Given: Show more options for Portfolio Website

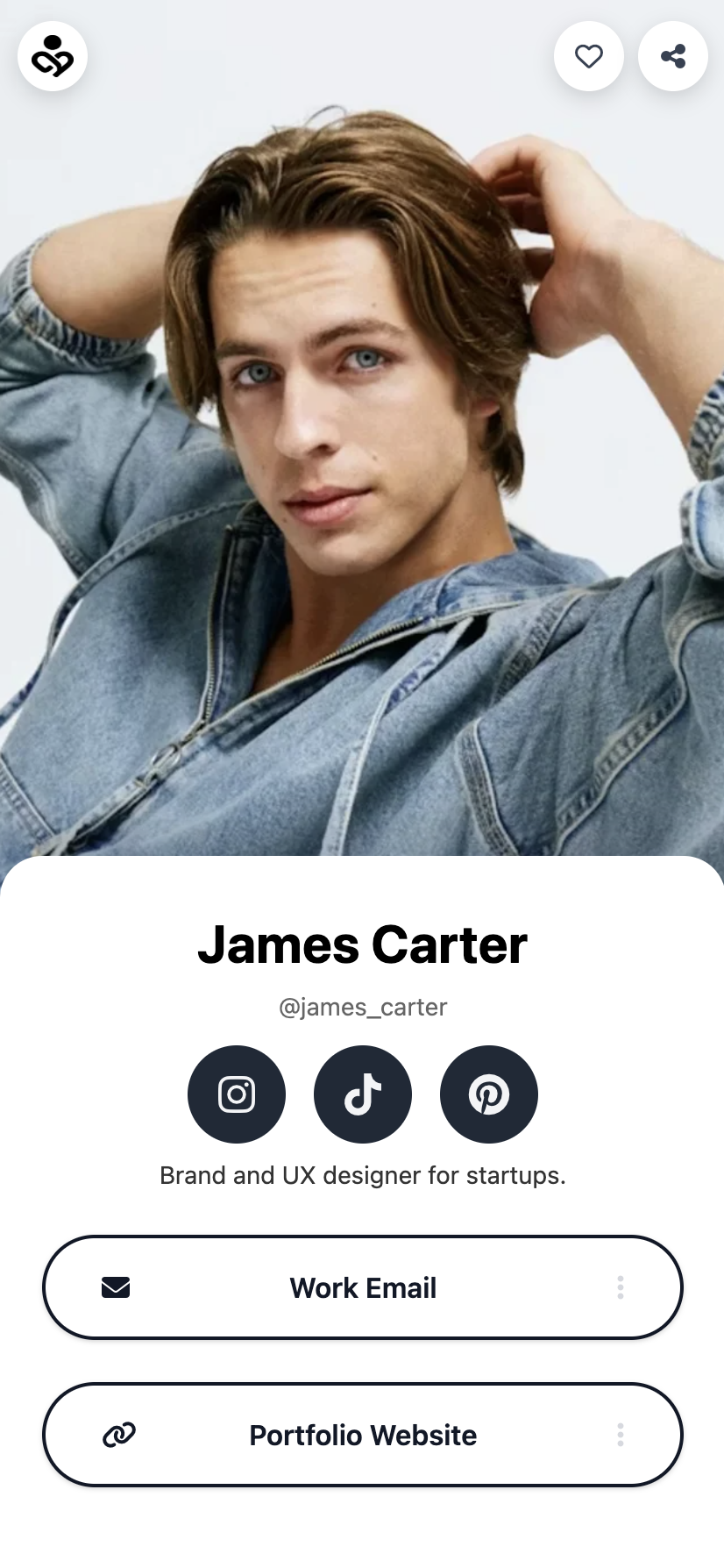Looking at the screenshot, I should pyautogui.click(x=621, y=1435).
